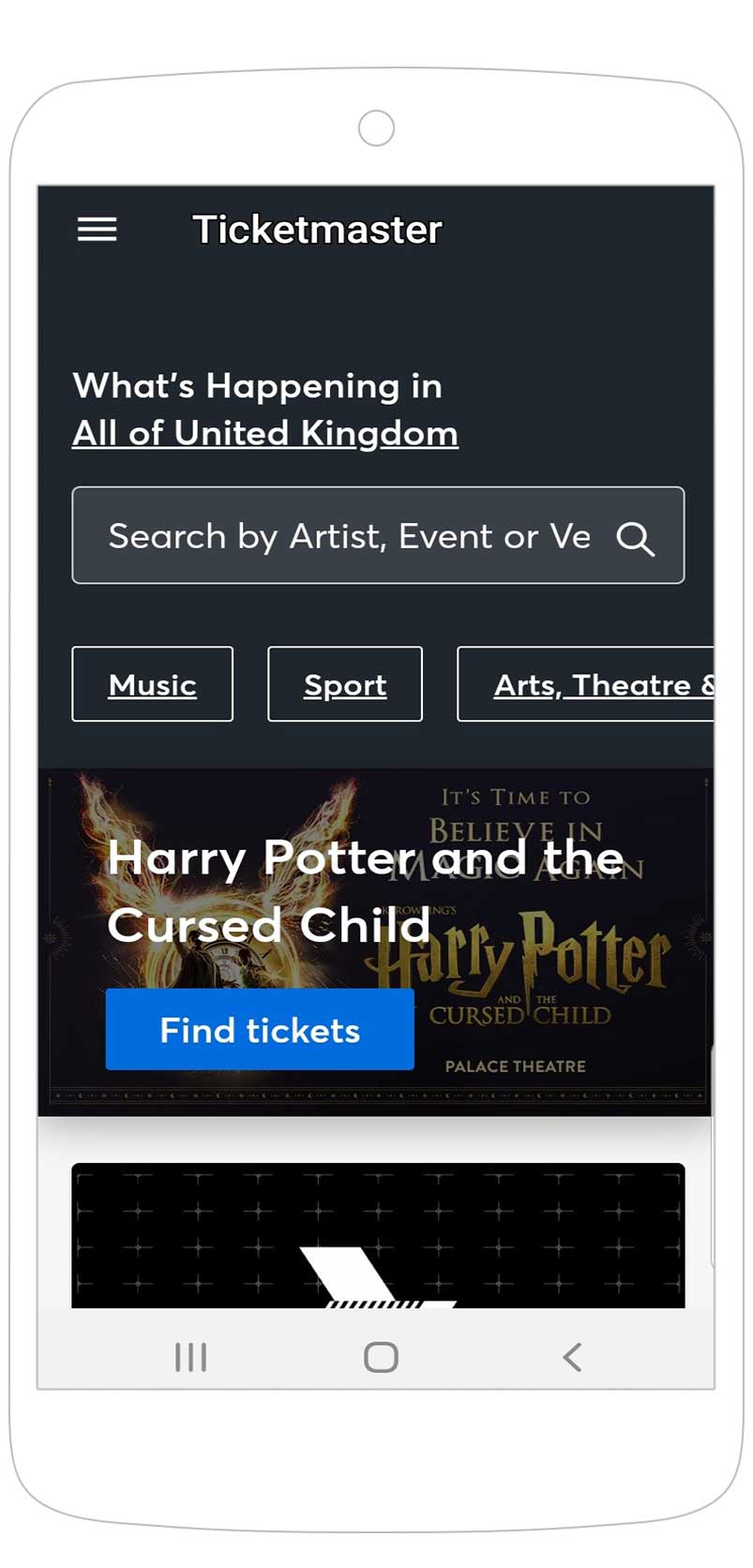753x1568 pixels.
Task: Find tickets for Harry Potter and the Cursed Child
Action: coord(260,1029)
